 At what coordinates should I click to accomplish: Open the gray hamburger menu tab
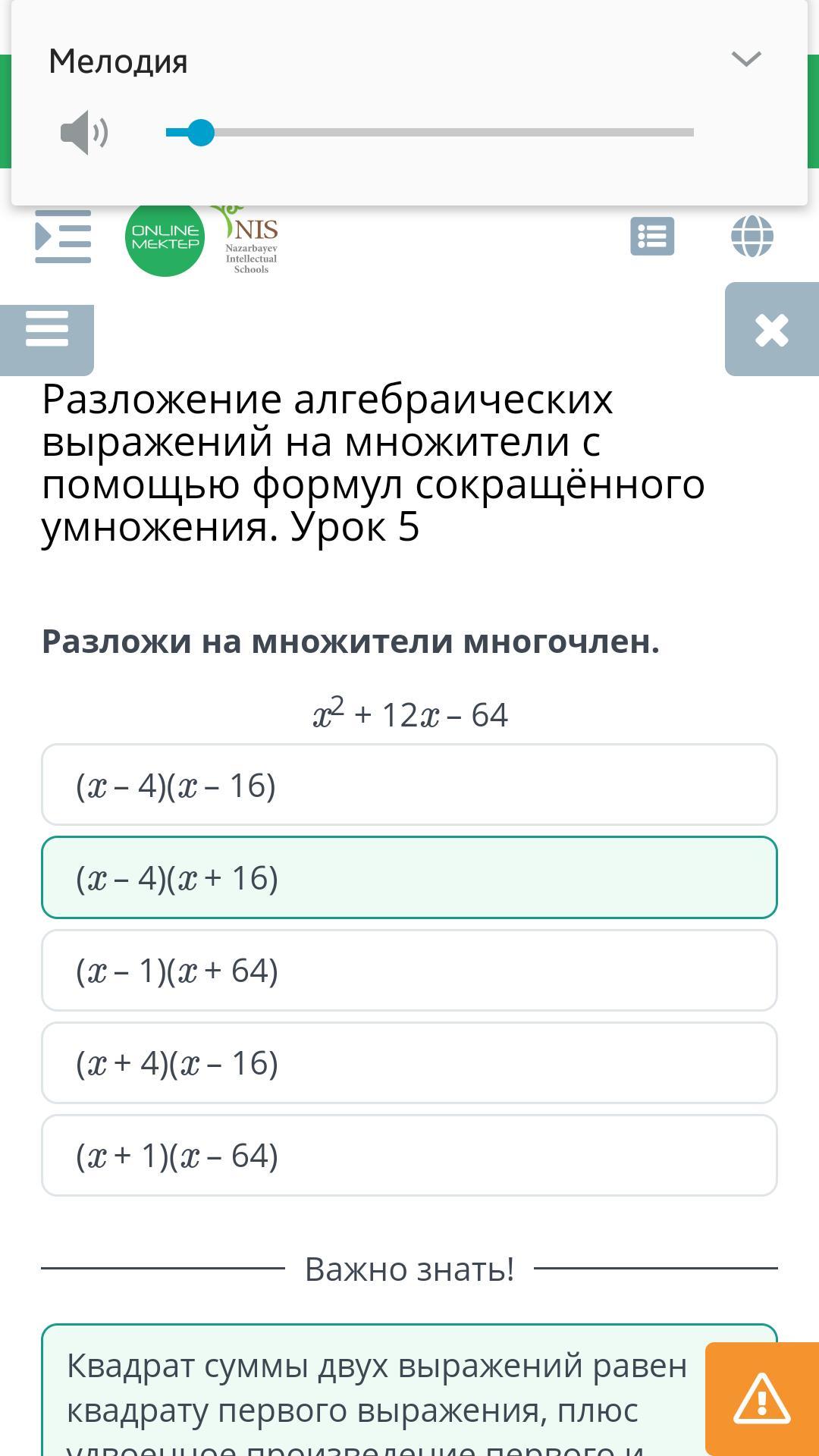[x=47, y=330]
